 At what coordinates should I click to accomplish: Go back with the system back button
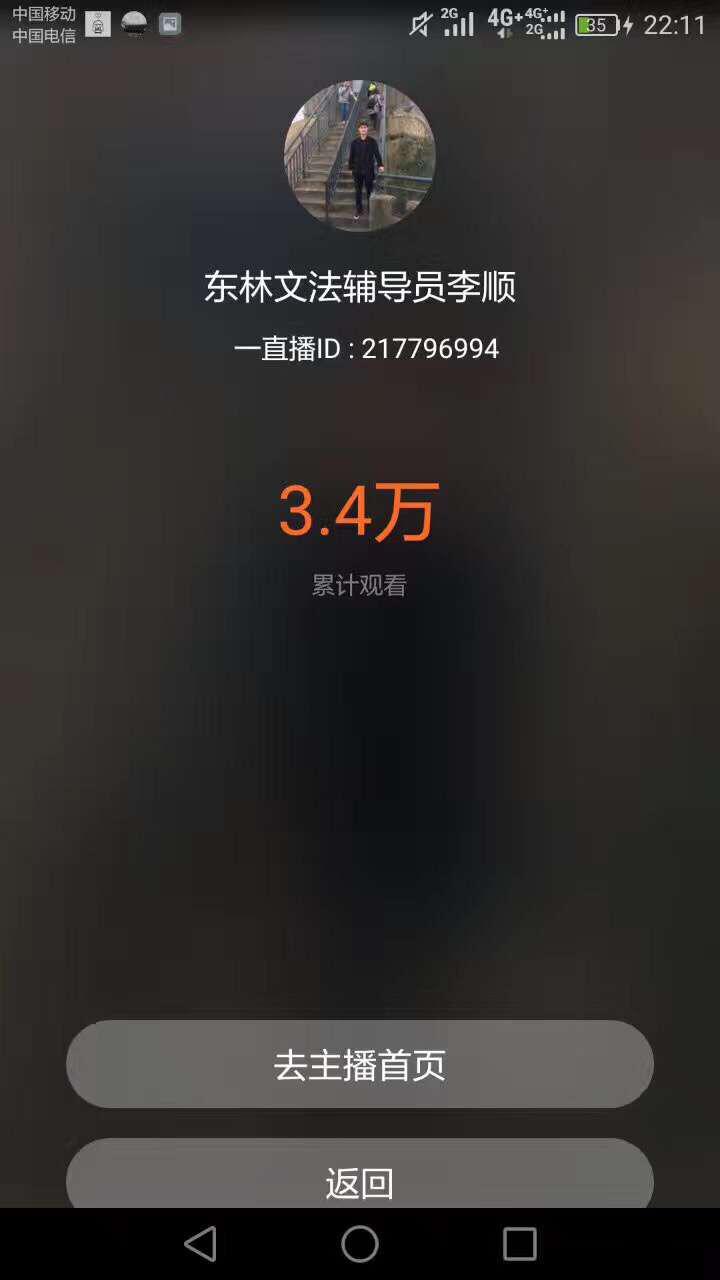200,1244
